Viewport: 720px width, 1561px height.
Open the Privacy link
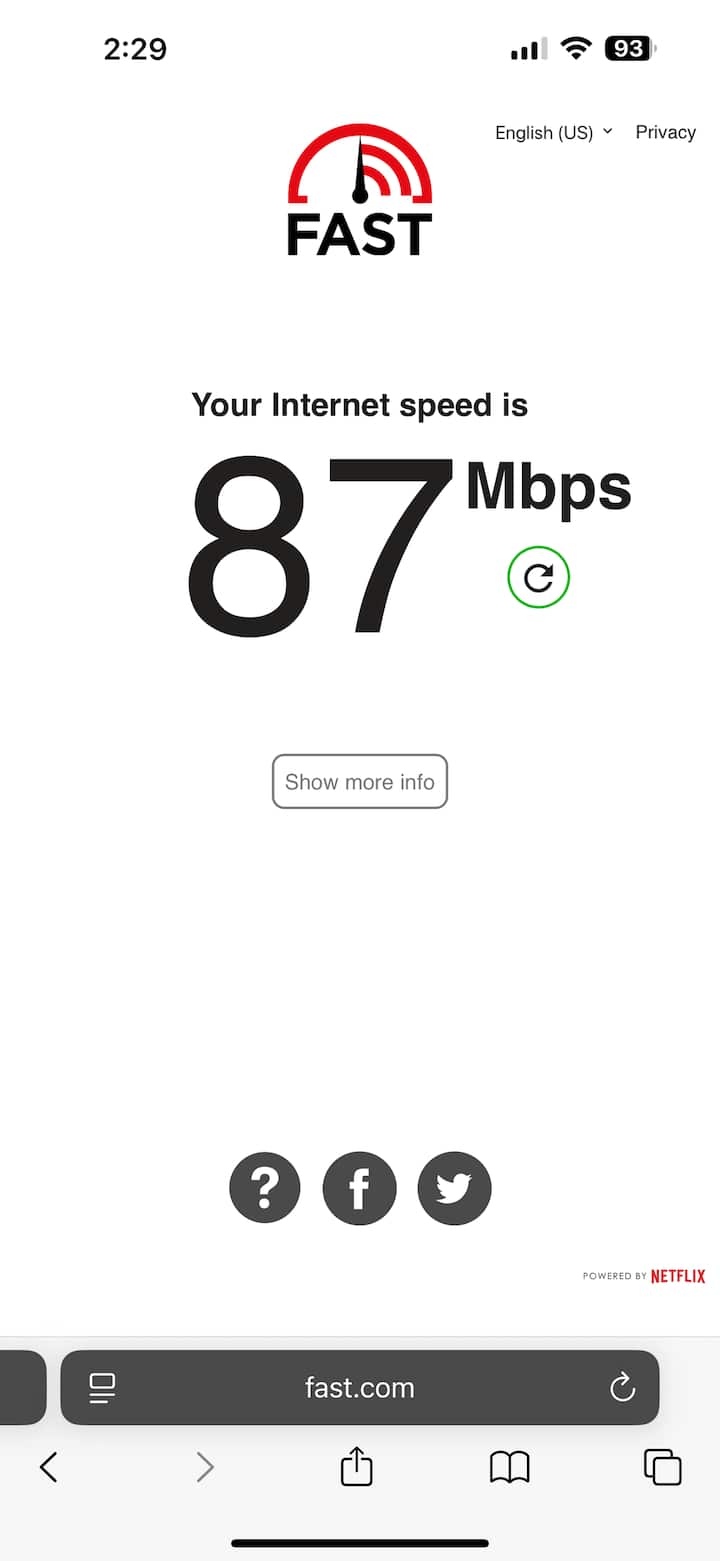pyautogui.click(x=665, y=132)
